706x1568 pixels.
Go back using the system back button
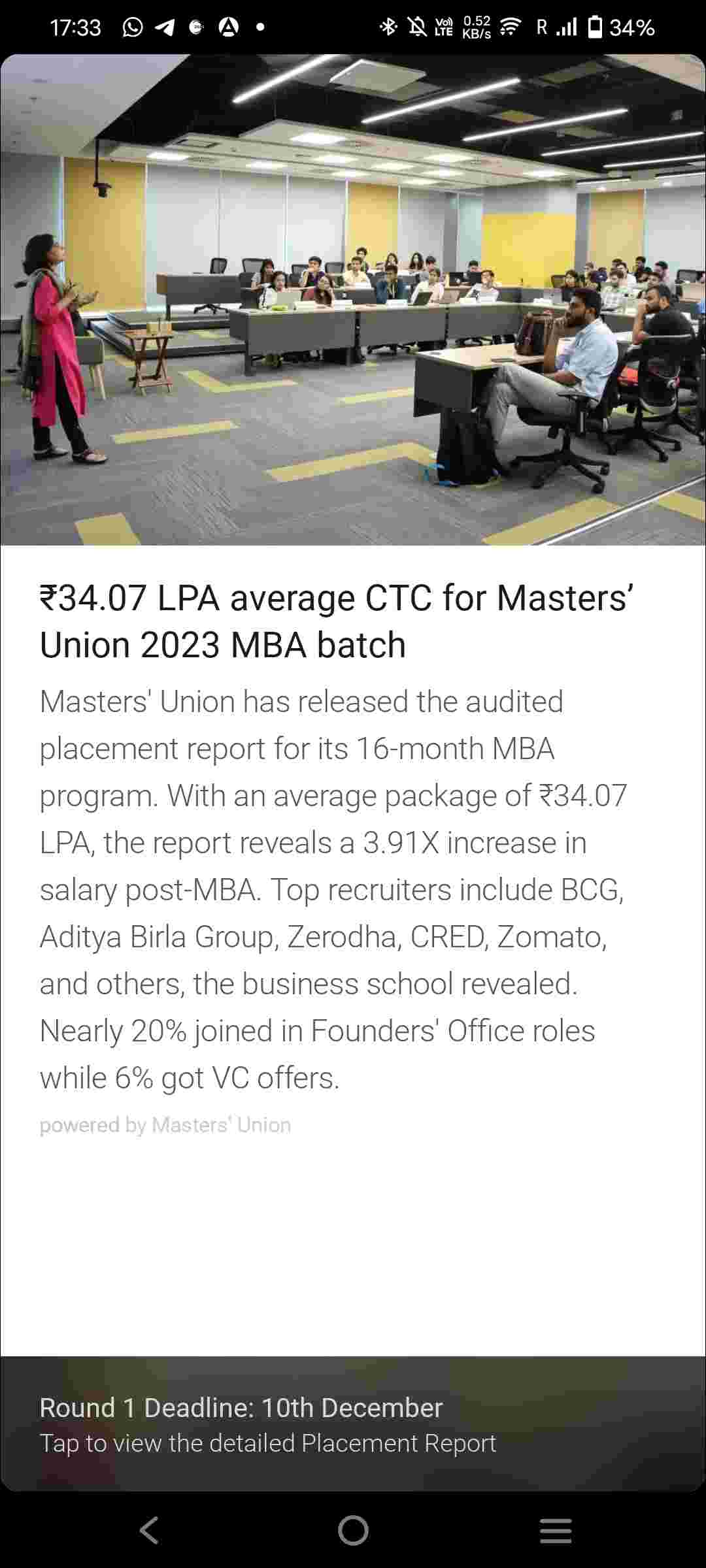pyautogui.click(x=150, y=1530)
